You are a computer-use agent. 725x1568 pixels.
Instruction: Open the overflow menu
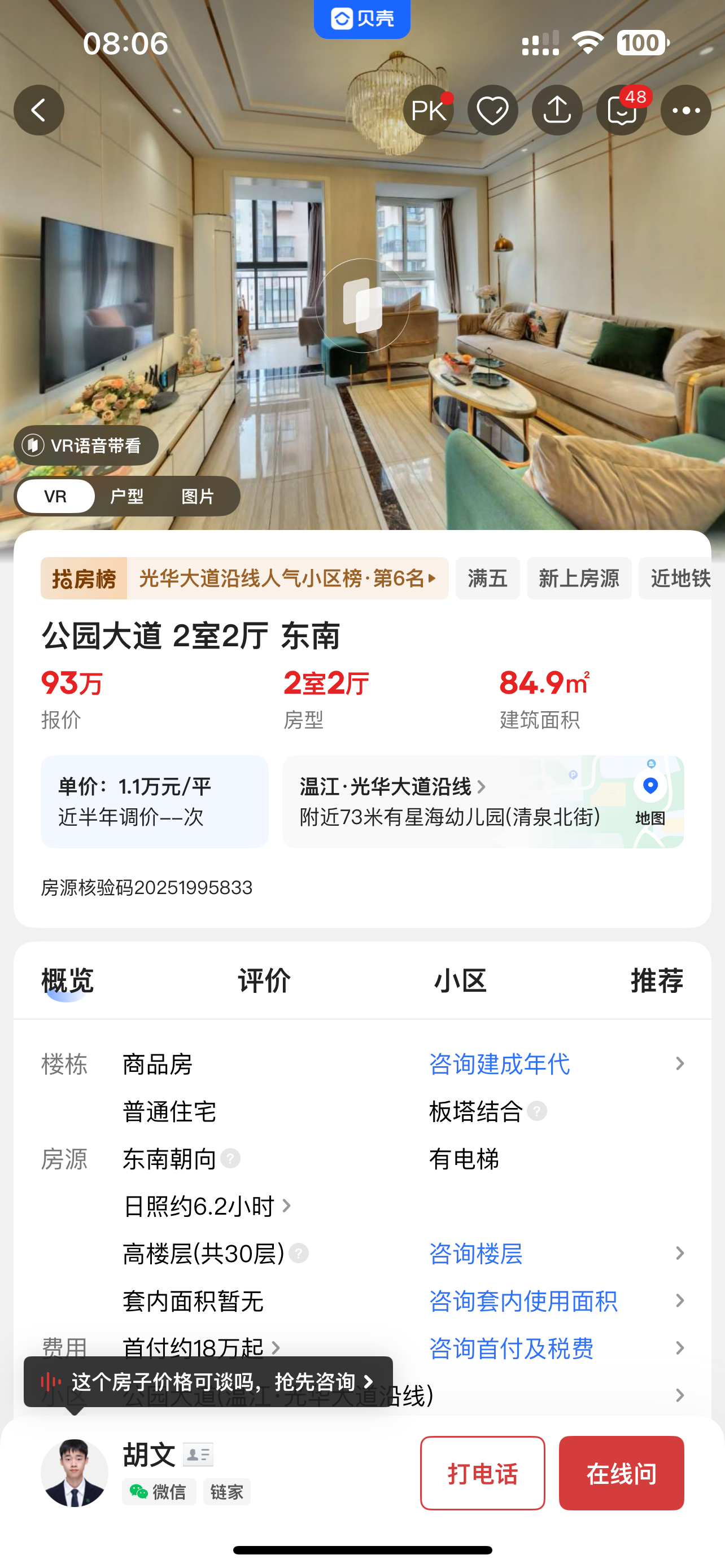(x=686, y=110)
